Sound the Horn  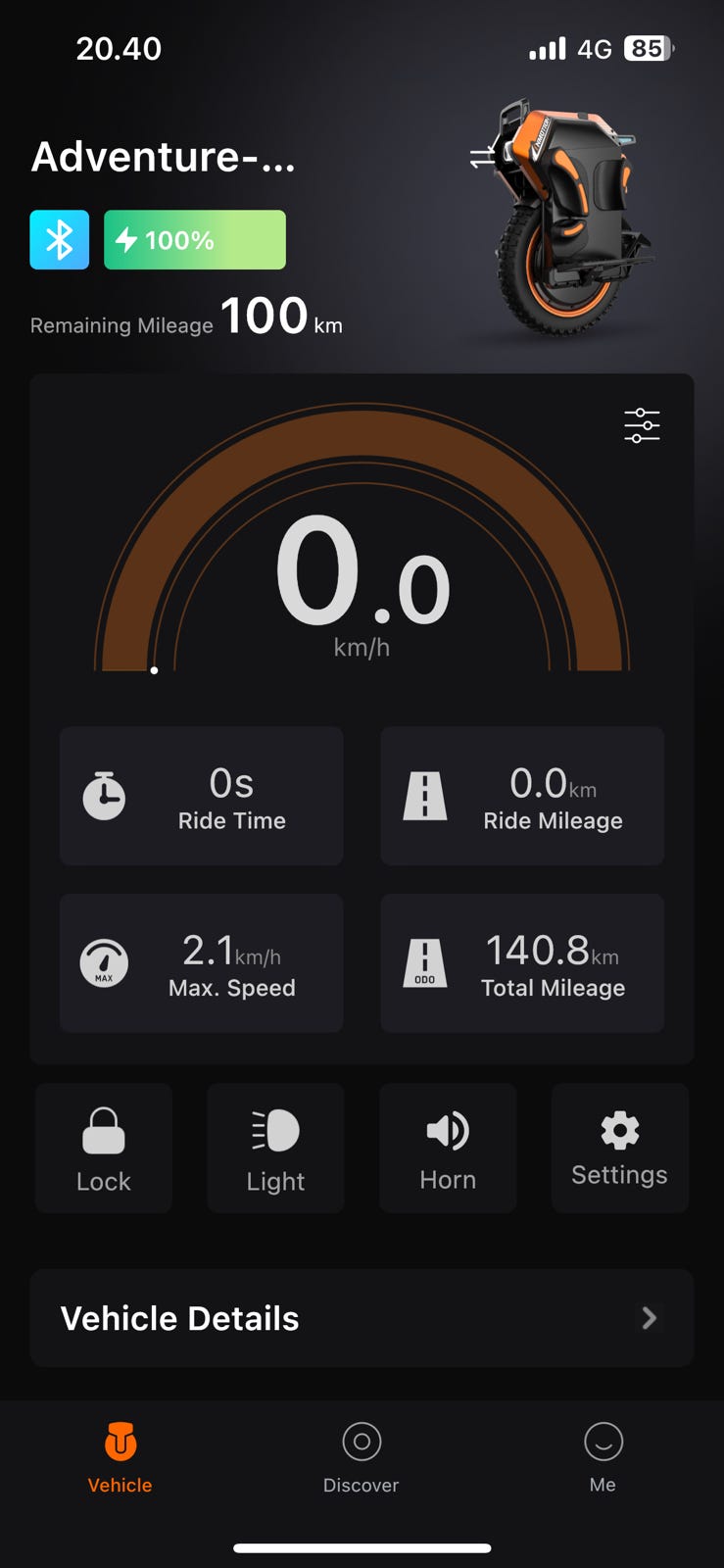point(448,1149)
